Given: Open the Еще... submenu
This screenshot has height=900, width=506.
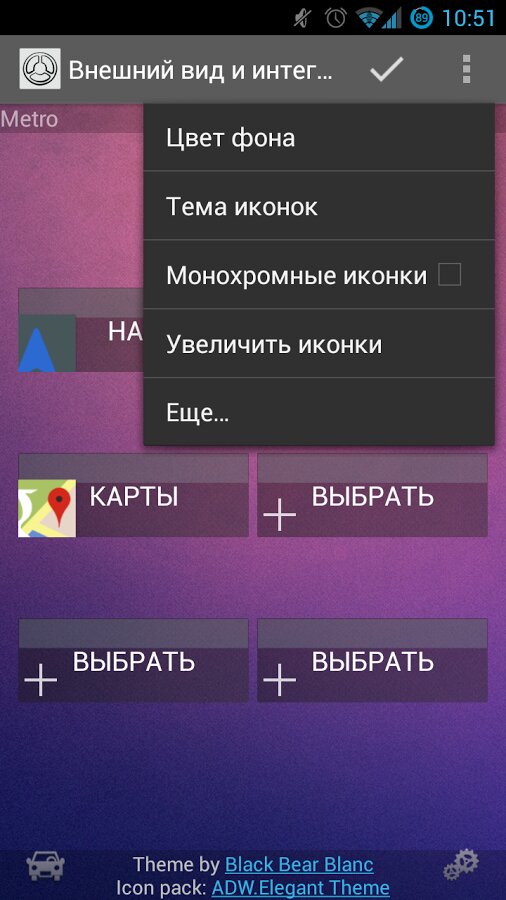Looking at the screenshot, I should [x=318, y=412].
